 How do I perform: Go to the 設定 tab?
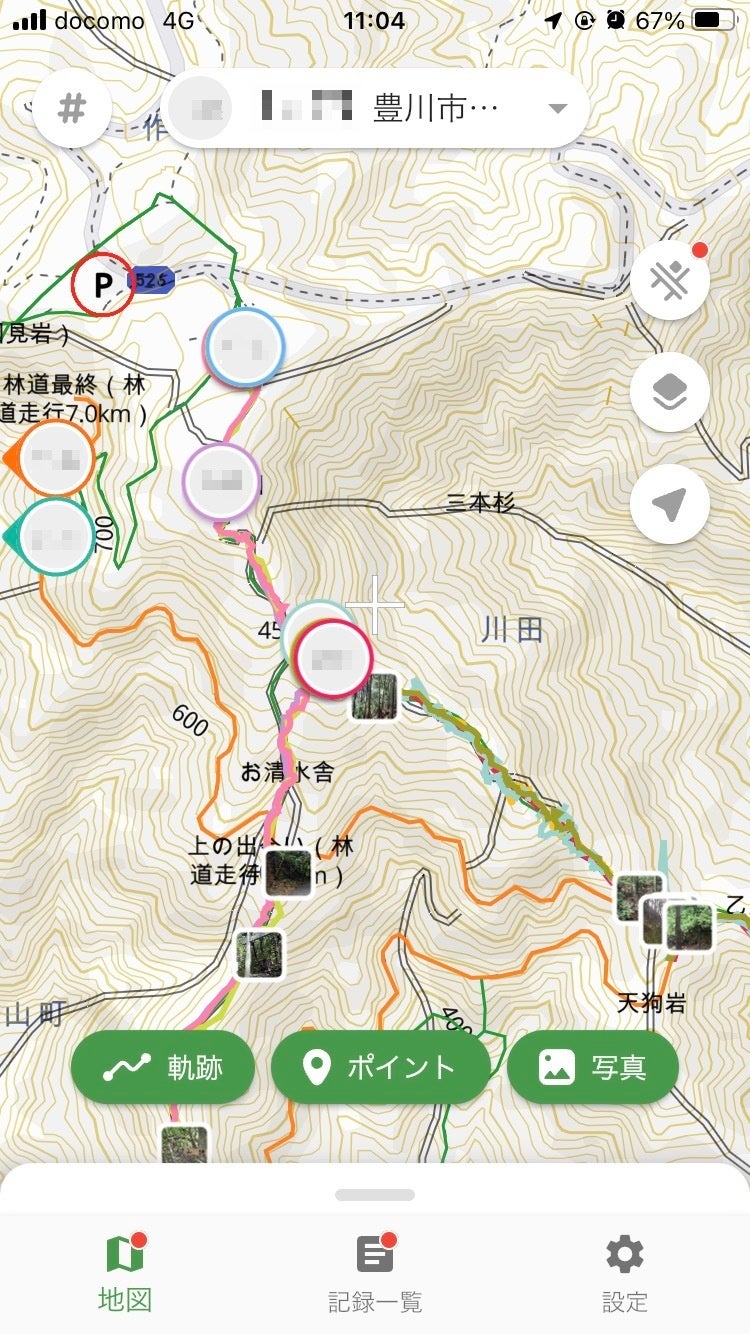point(625,1273)
